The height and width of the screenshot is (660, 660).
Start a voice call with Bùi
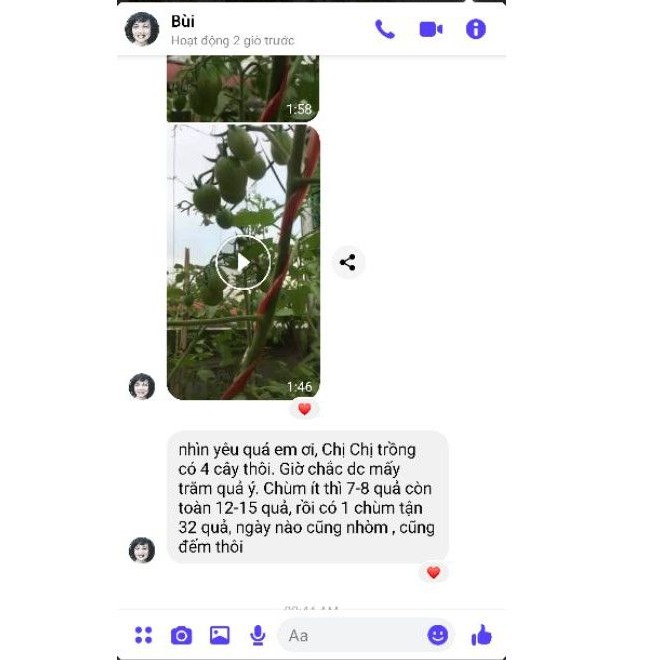click(x=385, y=29)
